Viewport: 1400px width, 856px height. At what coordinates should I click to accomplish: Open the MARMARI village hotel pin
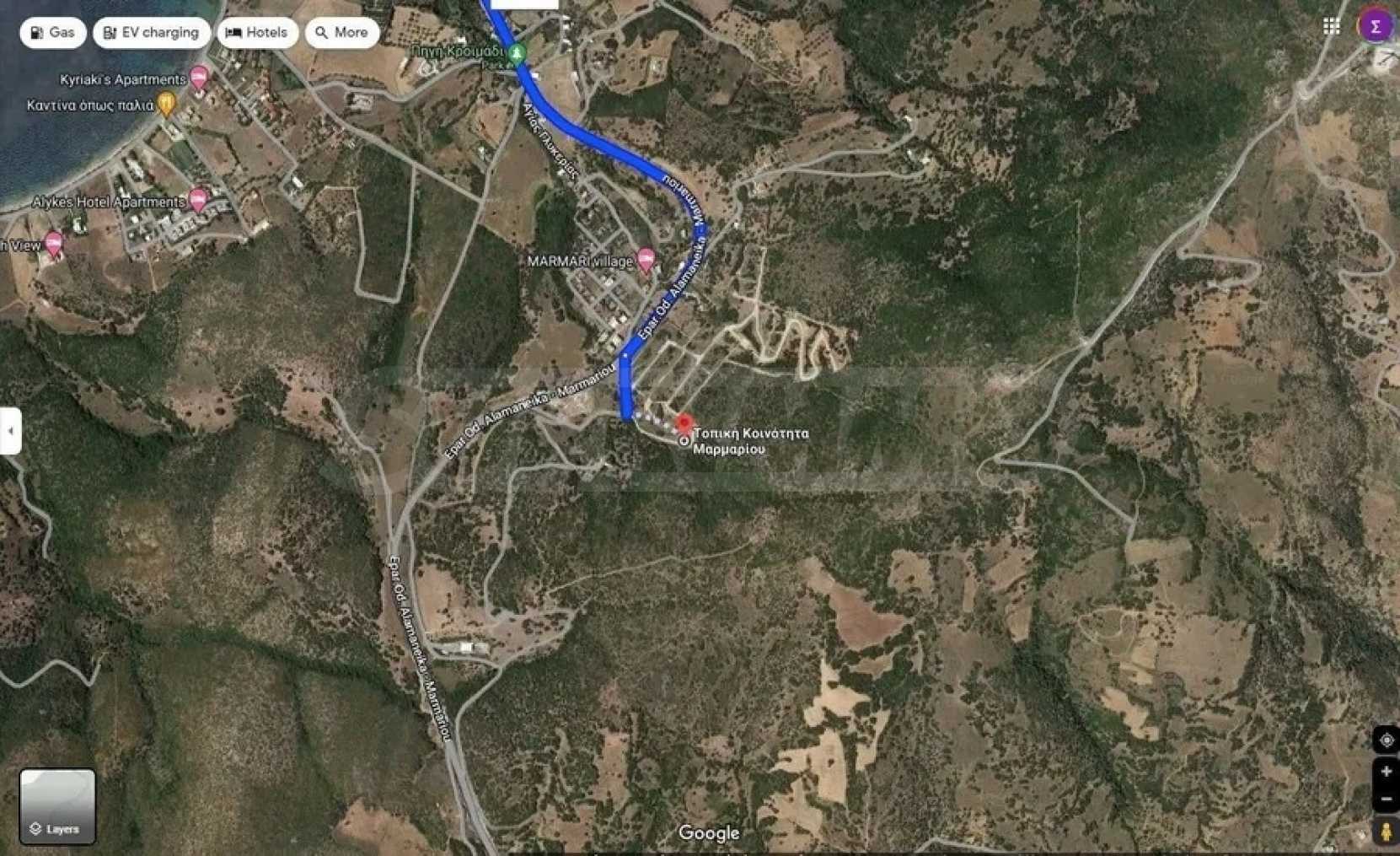tap(646, 260)
